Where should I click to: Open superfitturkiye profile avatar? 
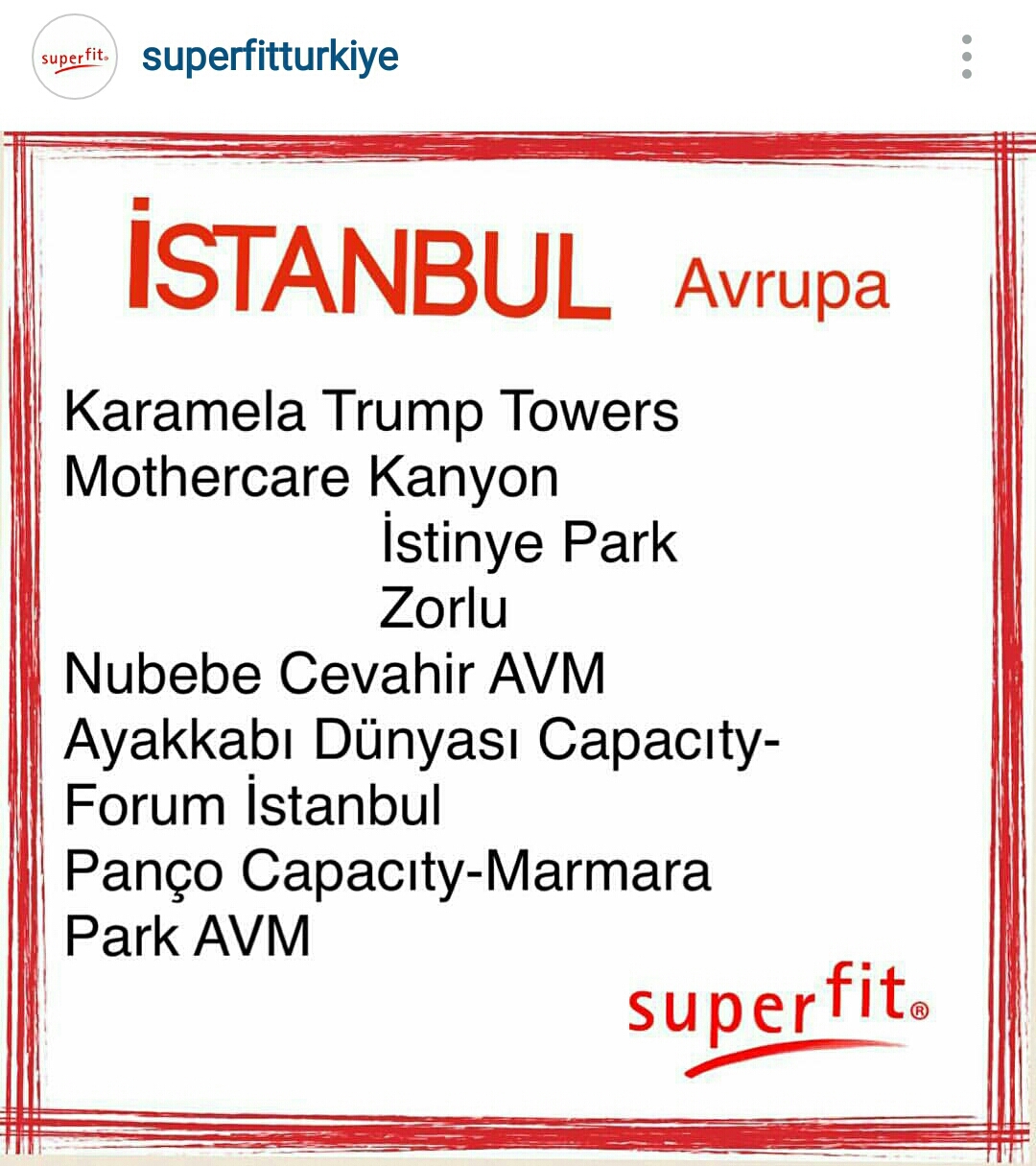pos(75,58)
